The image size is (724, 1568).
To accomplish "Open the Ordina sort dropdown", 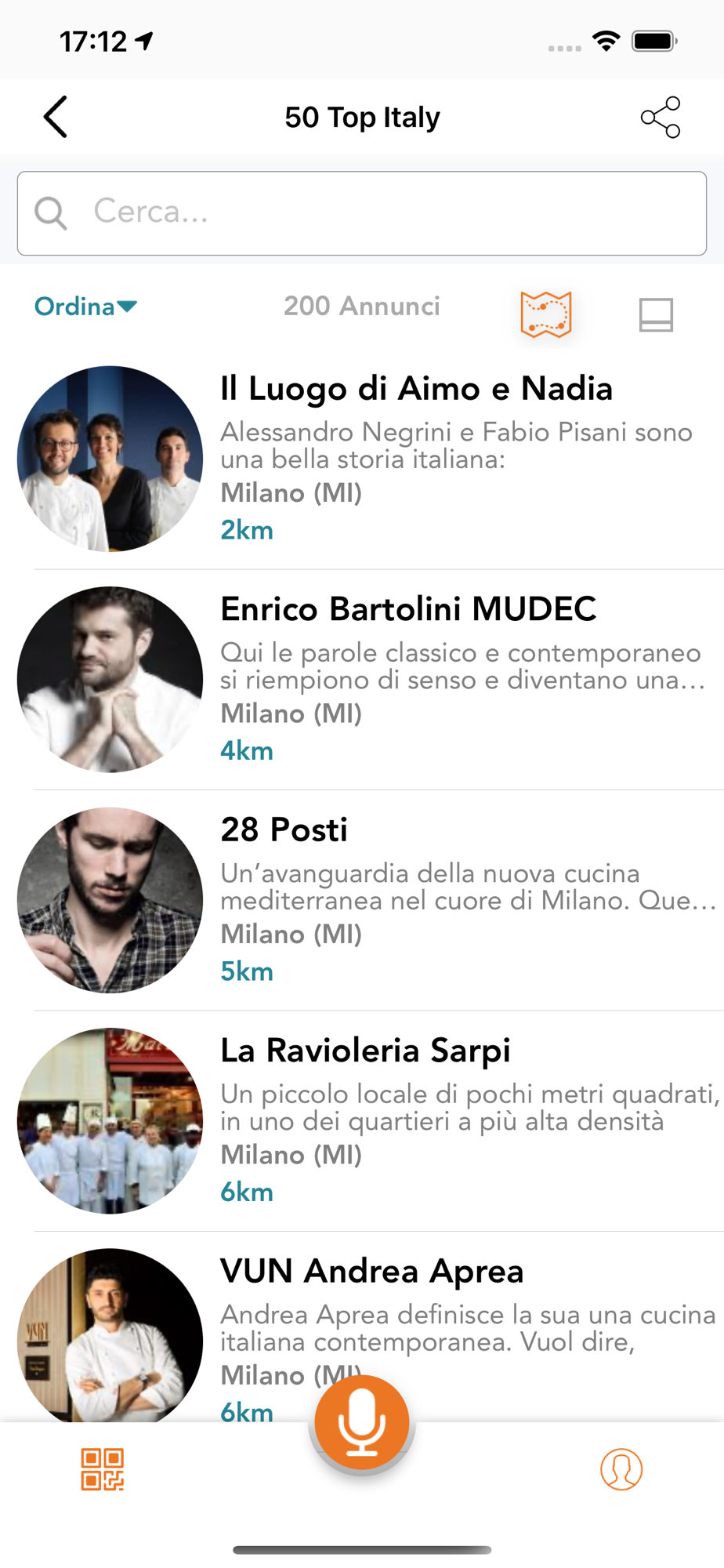I will point(85,307).
